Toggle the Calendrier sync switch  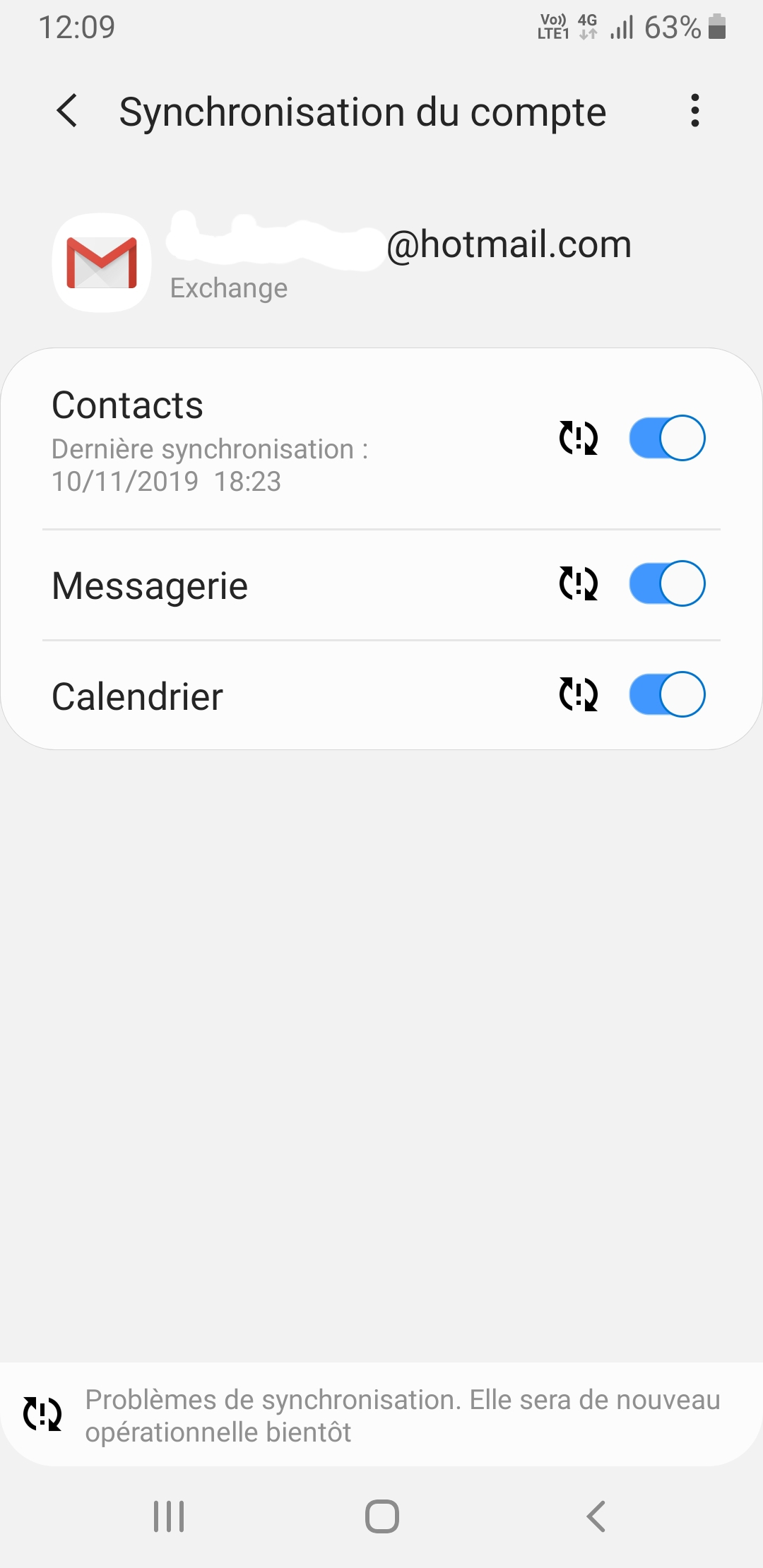(667, 694)
